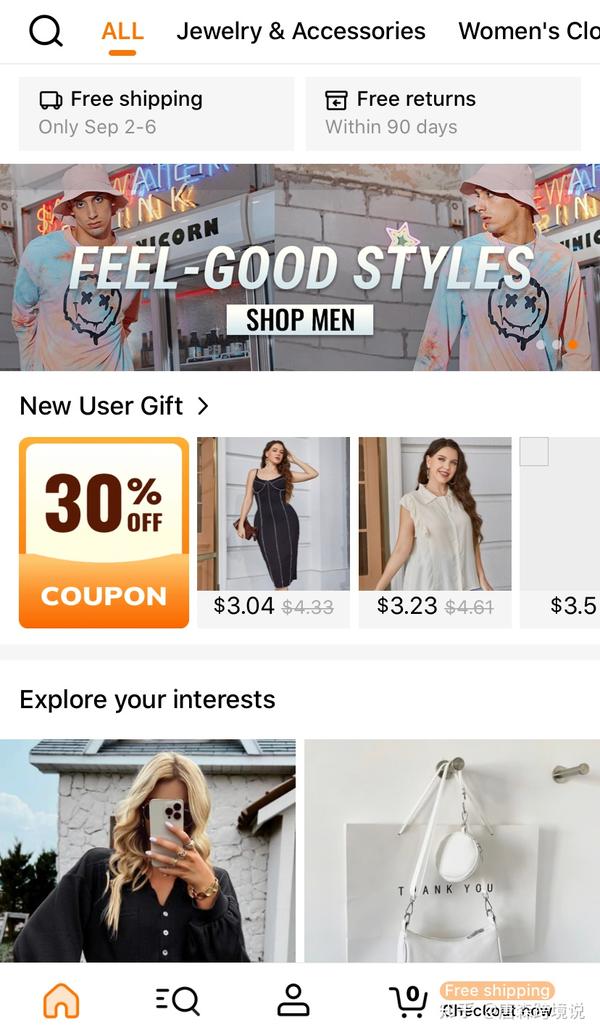Image resolution: width=600 pixels, height=1035 pixels.
Task: Open the Free shipping info card
Action: click(156, 113)
